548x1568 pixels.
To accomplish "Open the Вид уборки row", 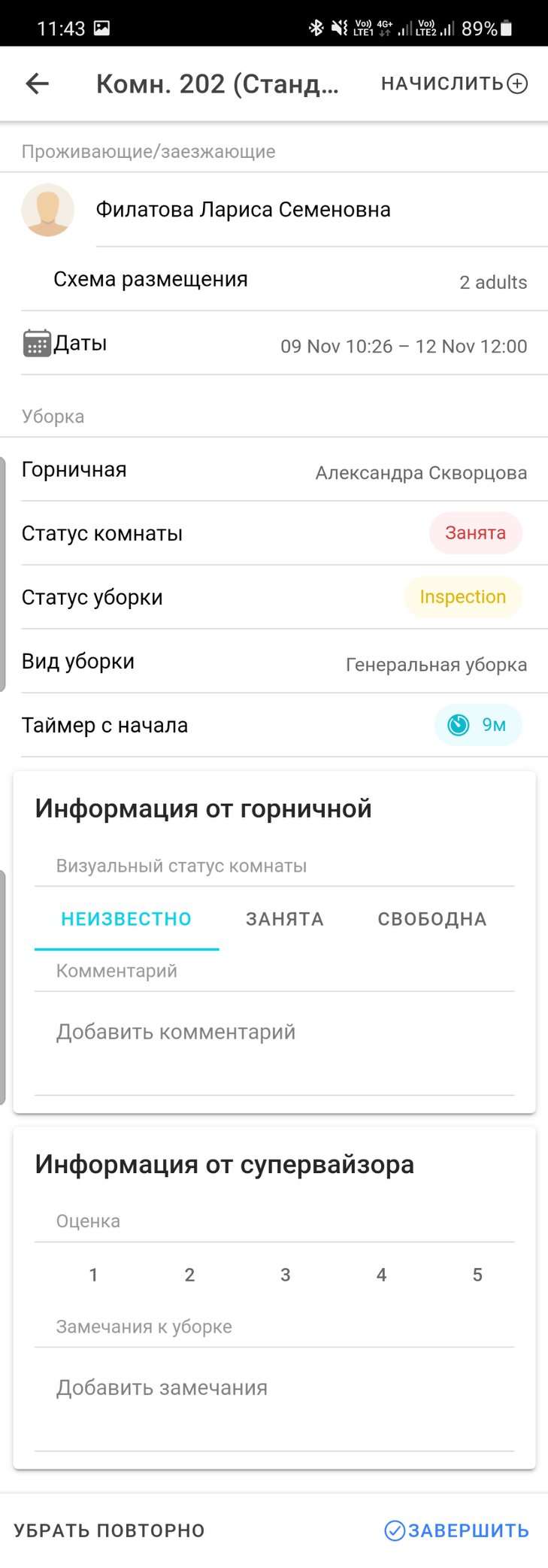I will point(274,663).
